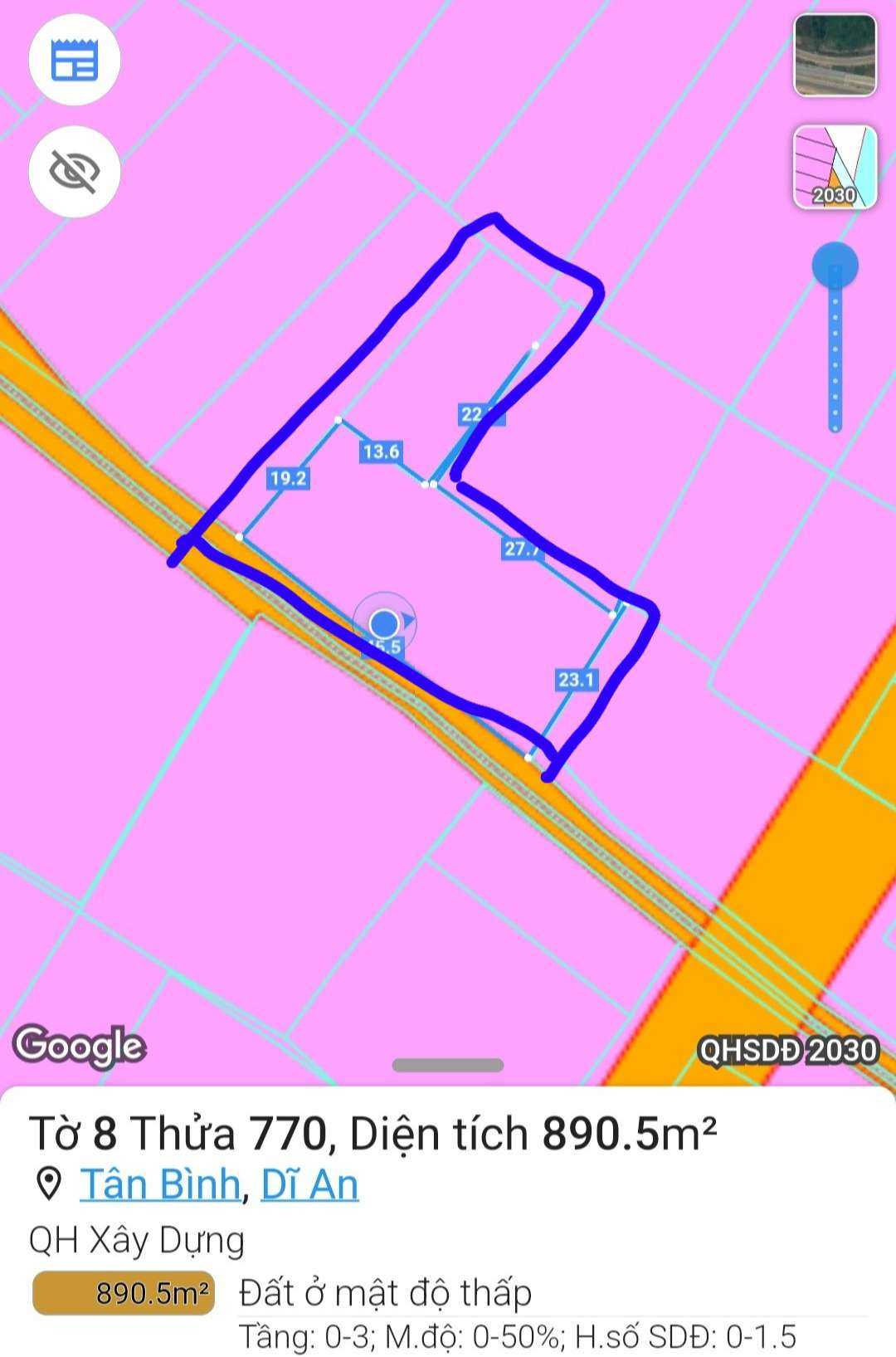Open the Dĩ An link
The width and height of the screenshot is (896, 1357).
pos(309,1184)
